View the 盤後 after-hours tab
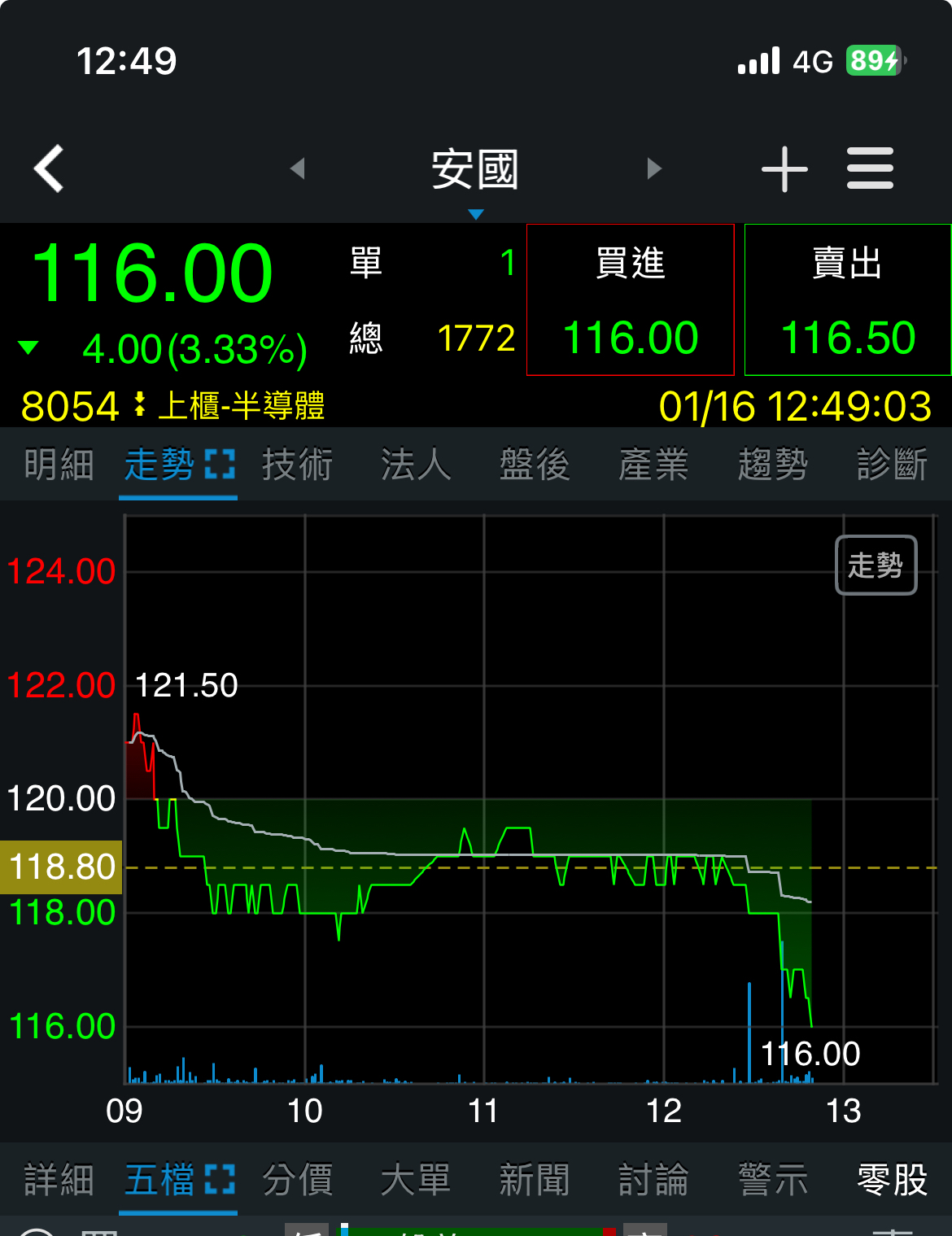The height and width of the screenshot is (1236, 952). pyautogui.click(x=535, y=465)
